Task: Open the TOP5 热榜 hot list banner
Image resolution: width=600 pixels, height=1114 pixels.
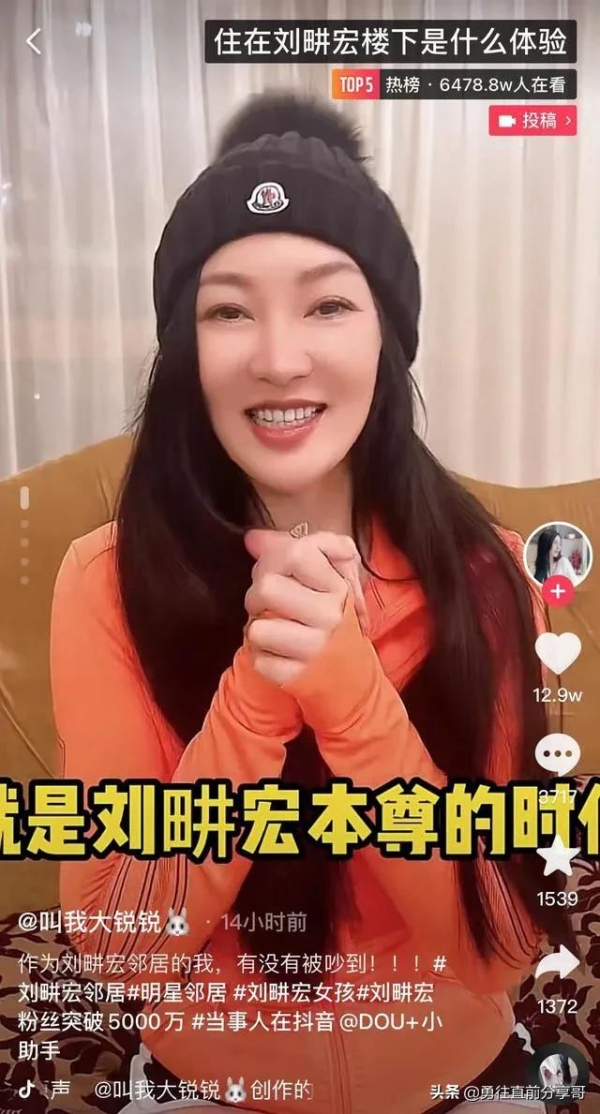Action: click(453, 86)
